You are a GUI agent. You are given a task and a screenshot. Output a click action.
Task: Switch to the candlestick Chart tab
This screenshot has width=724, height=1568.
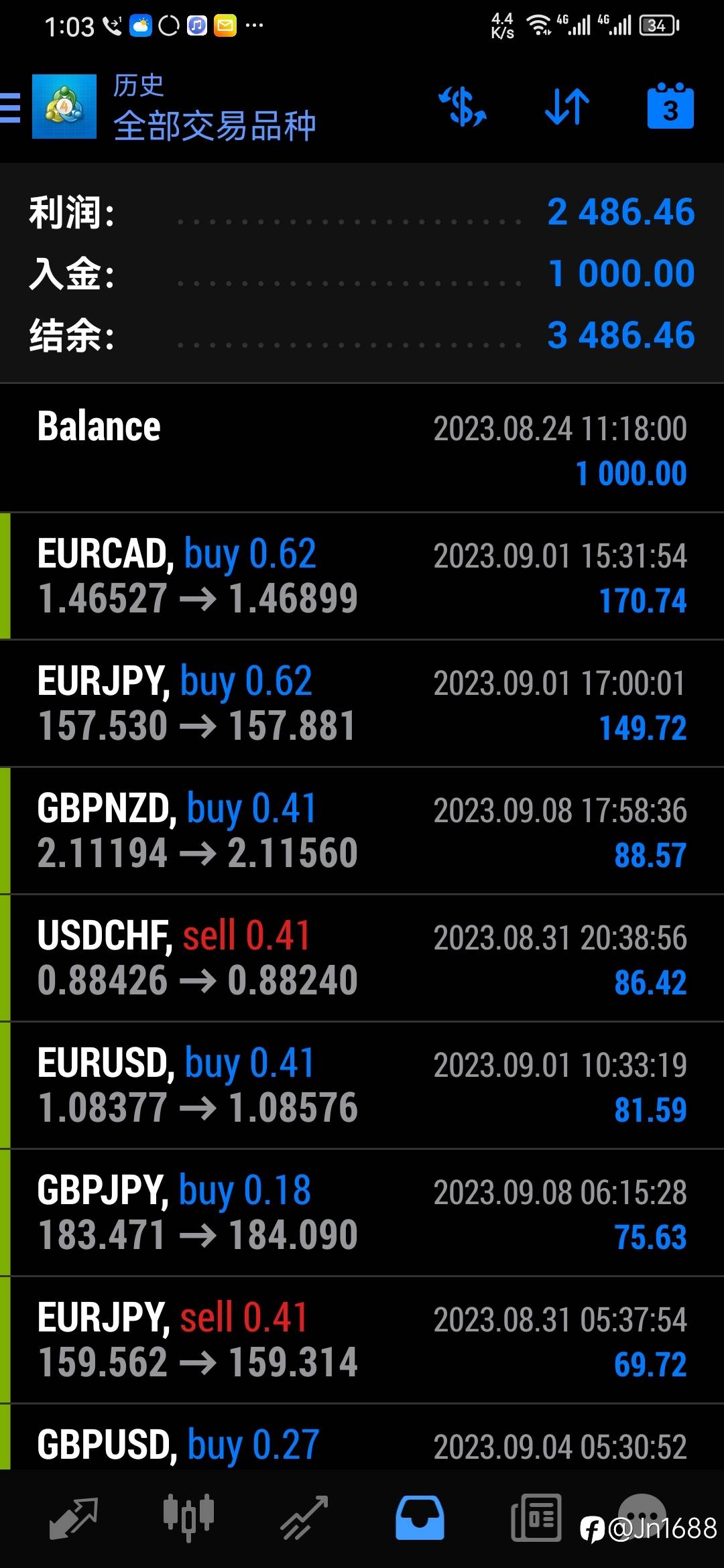click(x=188, y=1517)
